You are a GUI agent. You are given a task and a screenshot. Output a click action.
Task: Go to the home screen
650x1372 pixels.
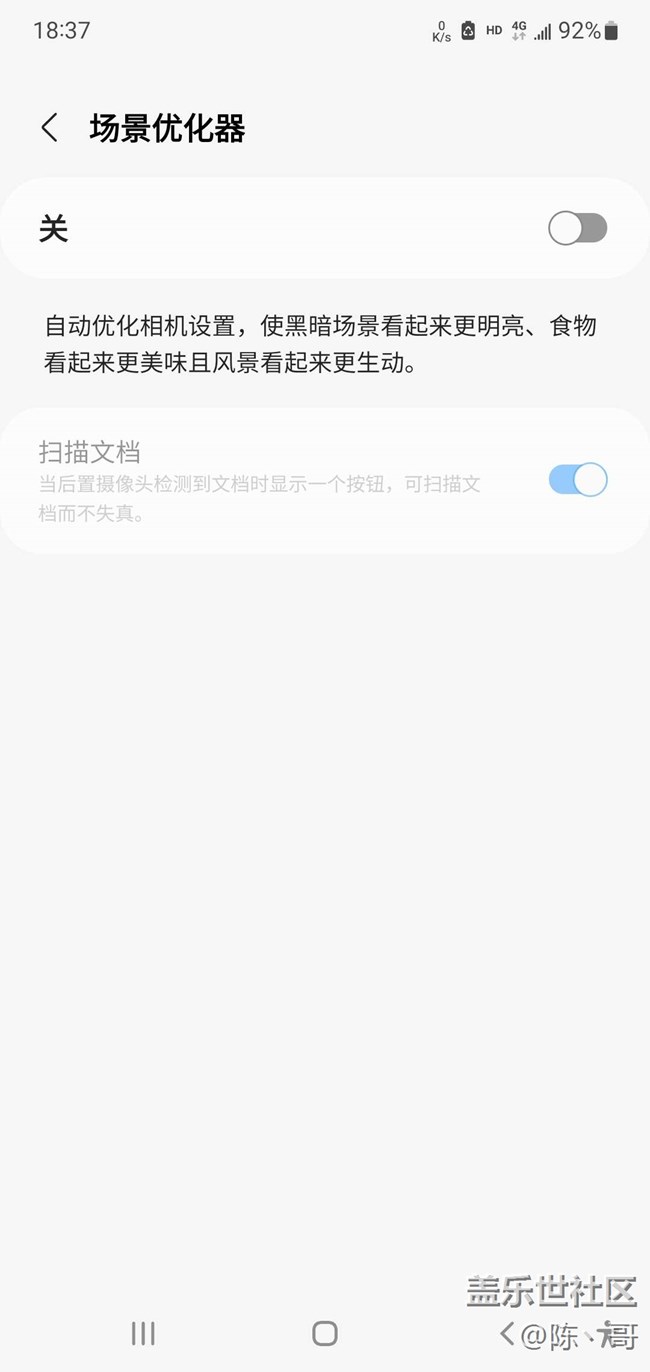[x=325, y=1333]
